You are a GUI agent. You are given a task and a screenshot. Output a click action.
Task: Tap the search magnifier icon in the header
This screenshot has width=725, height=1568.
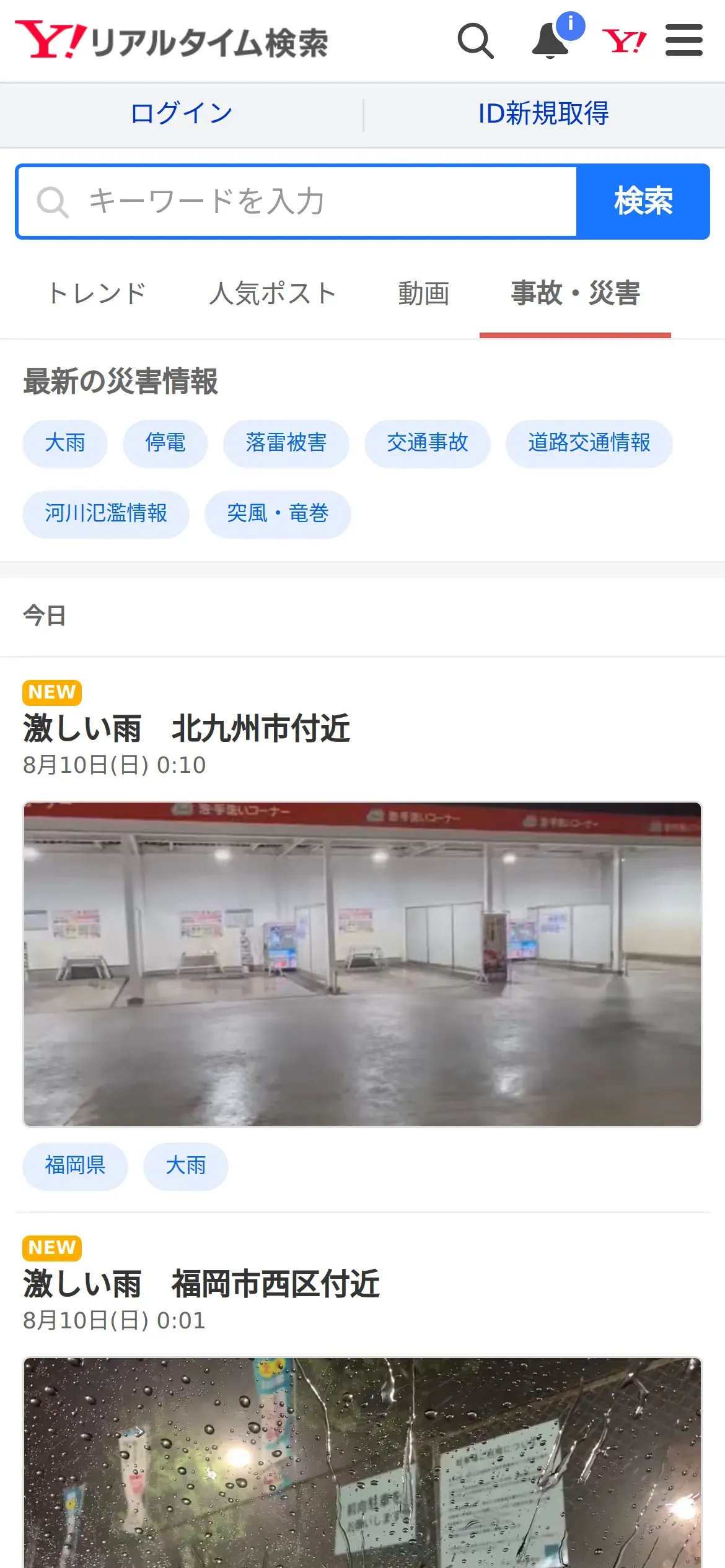pyautogui.click(x=476, y=41)
